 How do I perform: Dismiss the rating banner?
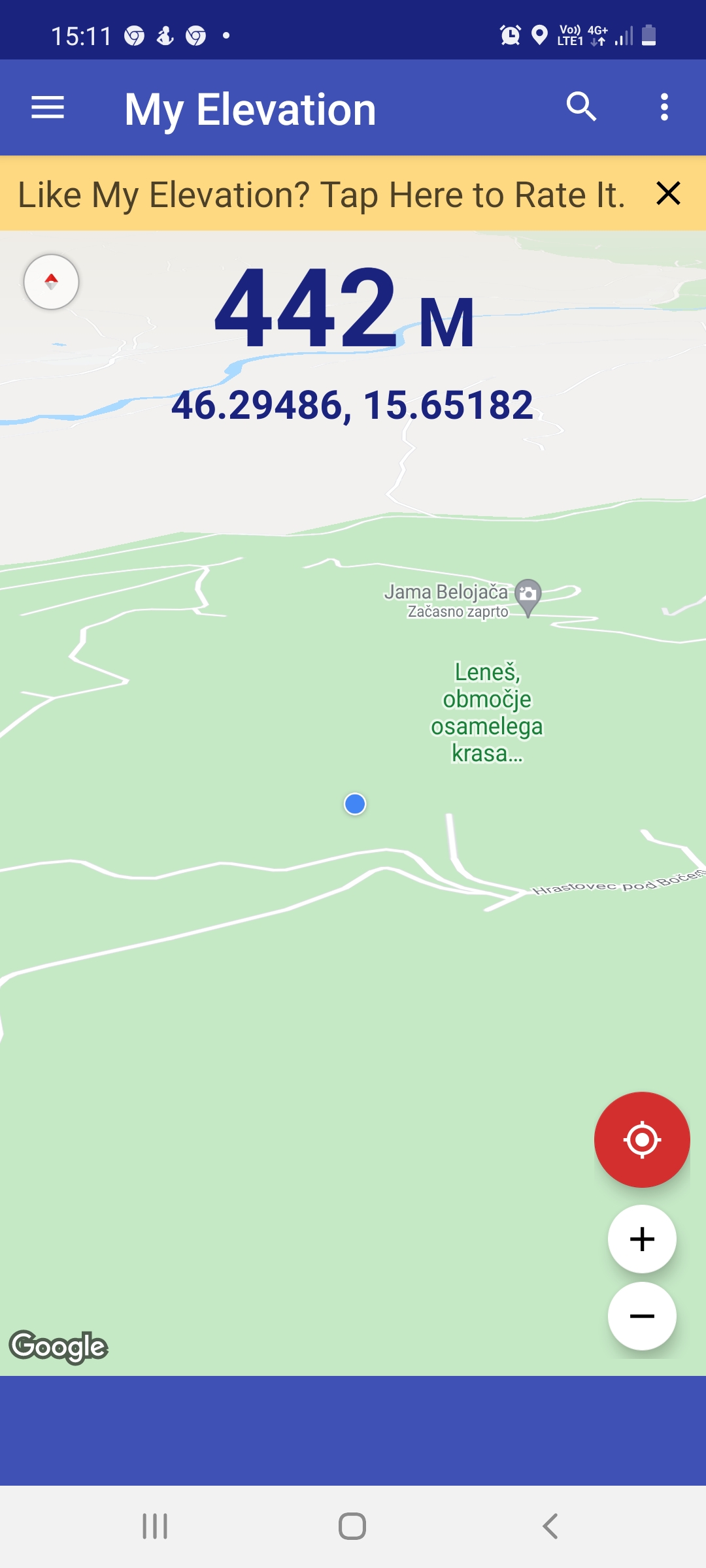[668, 193]
